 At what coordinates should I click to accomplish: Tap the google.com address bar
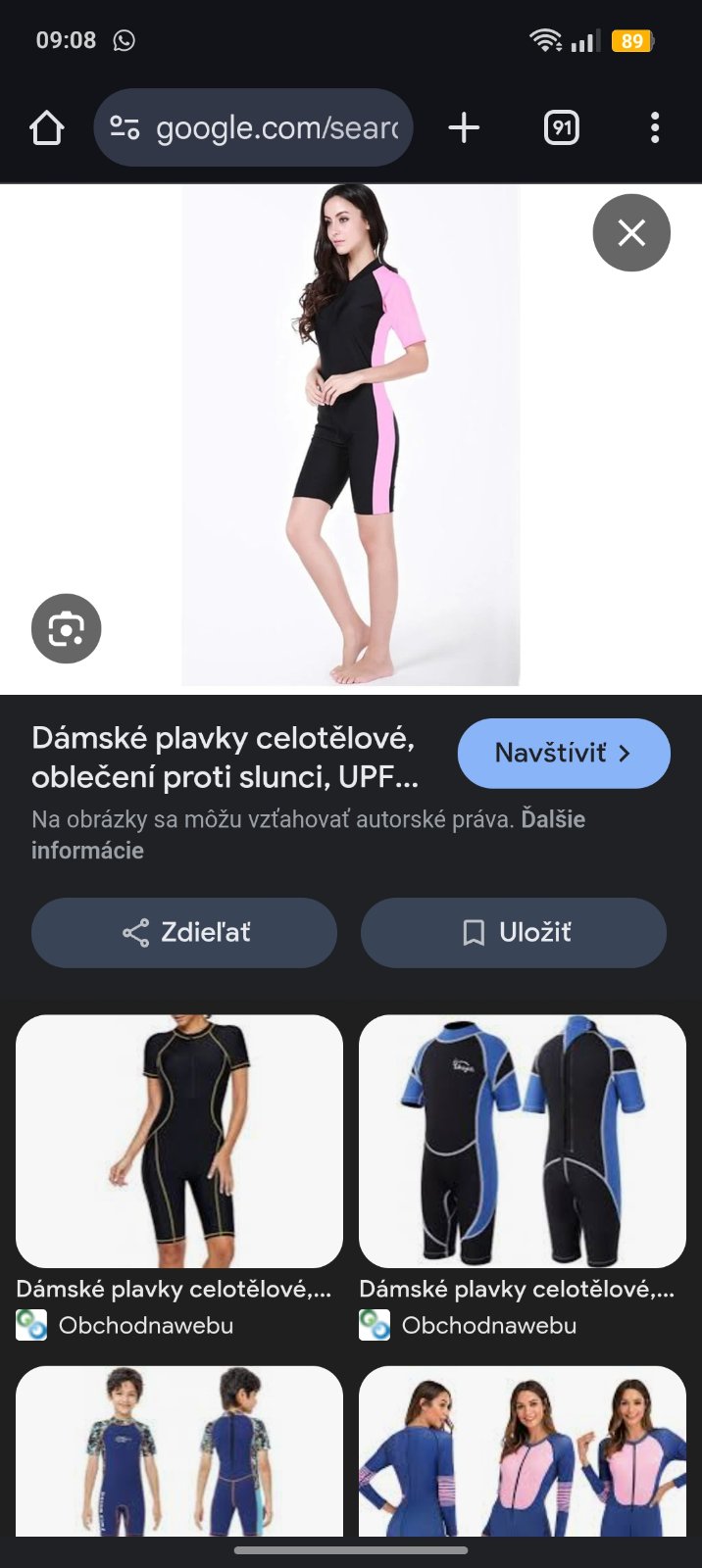(x=253, y=127)
